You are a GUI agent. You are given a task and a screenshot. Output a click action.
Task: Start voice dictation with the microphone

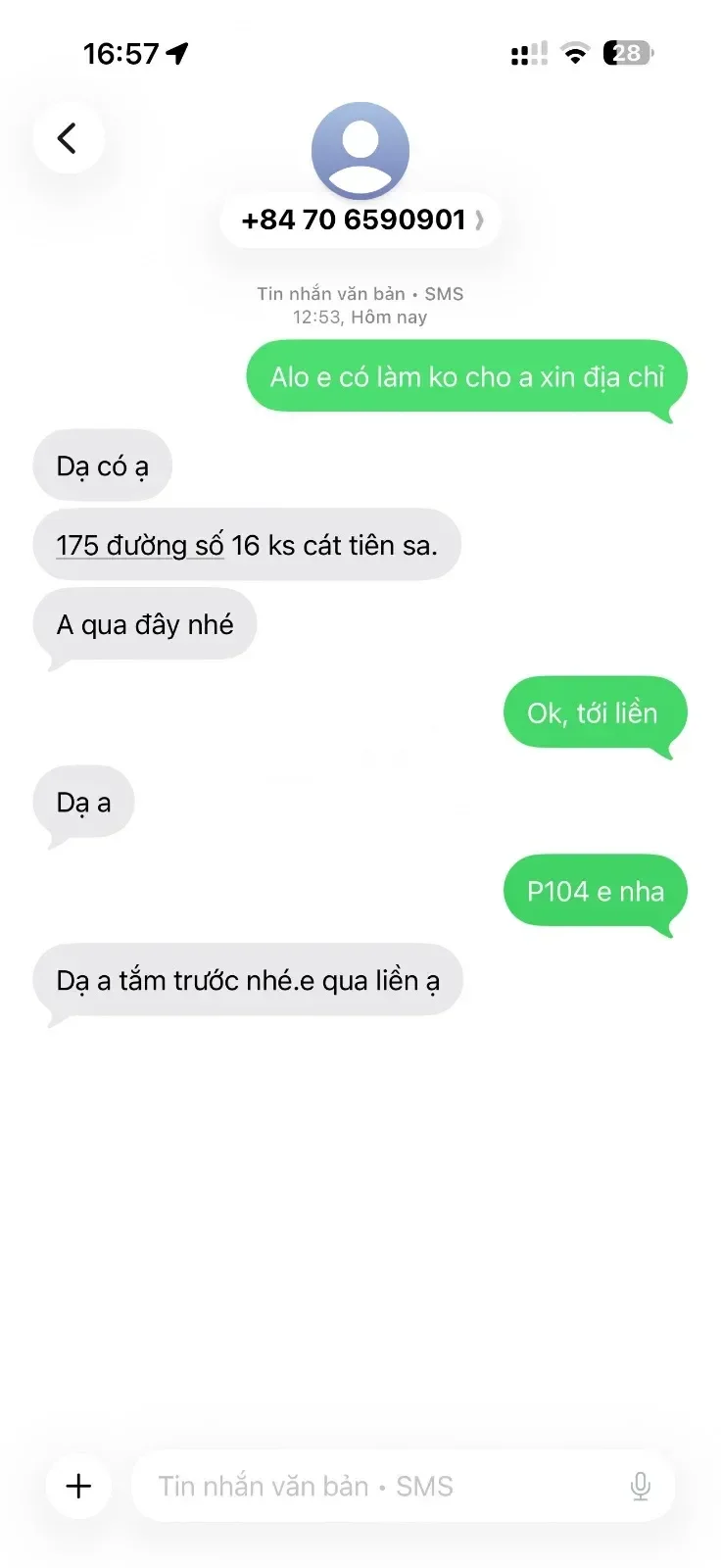pyautogui.click(x=641, y=1486)
